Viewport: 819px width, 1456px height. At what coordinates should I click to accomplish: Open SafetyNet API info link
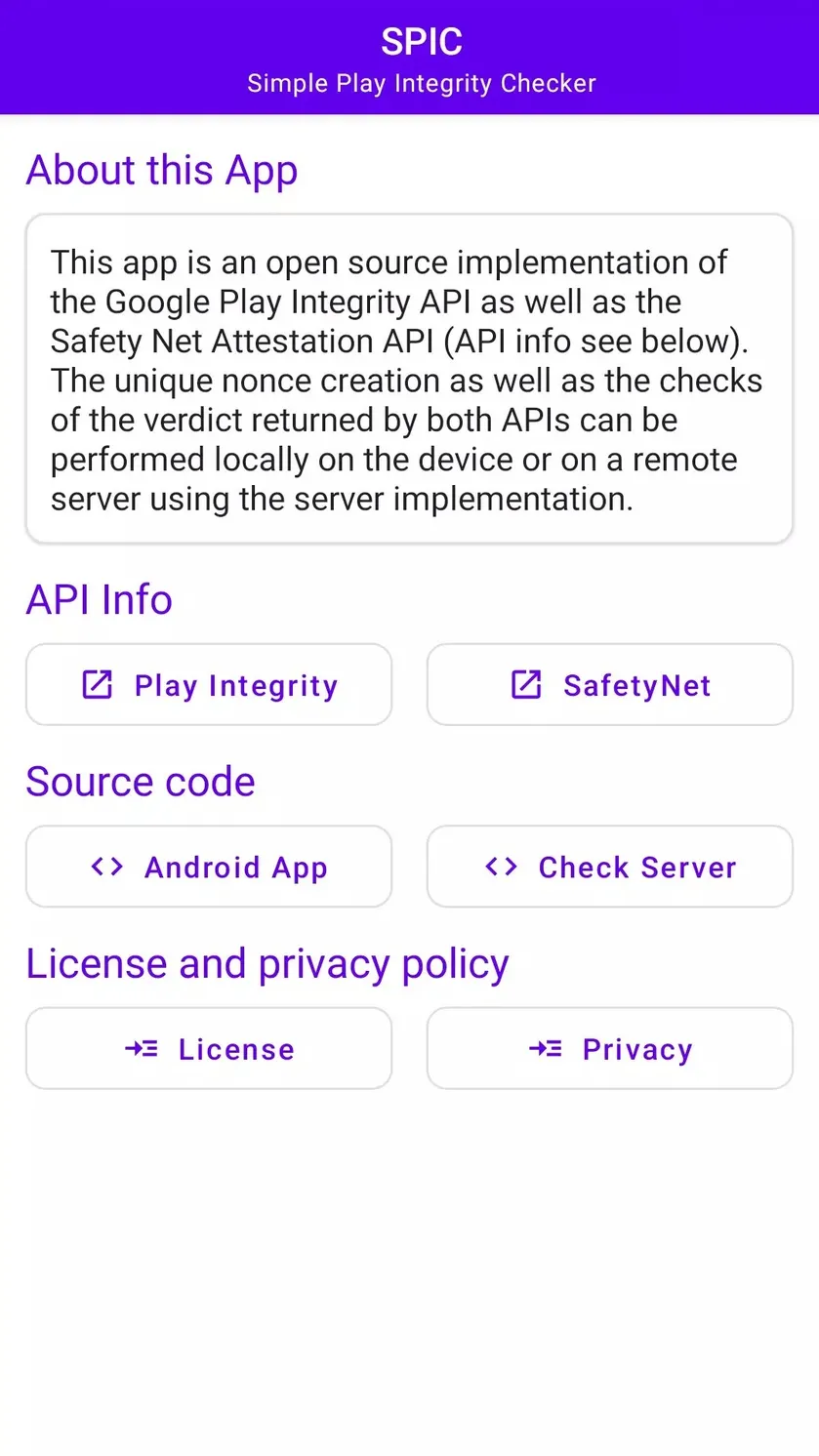coord(610,684)
